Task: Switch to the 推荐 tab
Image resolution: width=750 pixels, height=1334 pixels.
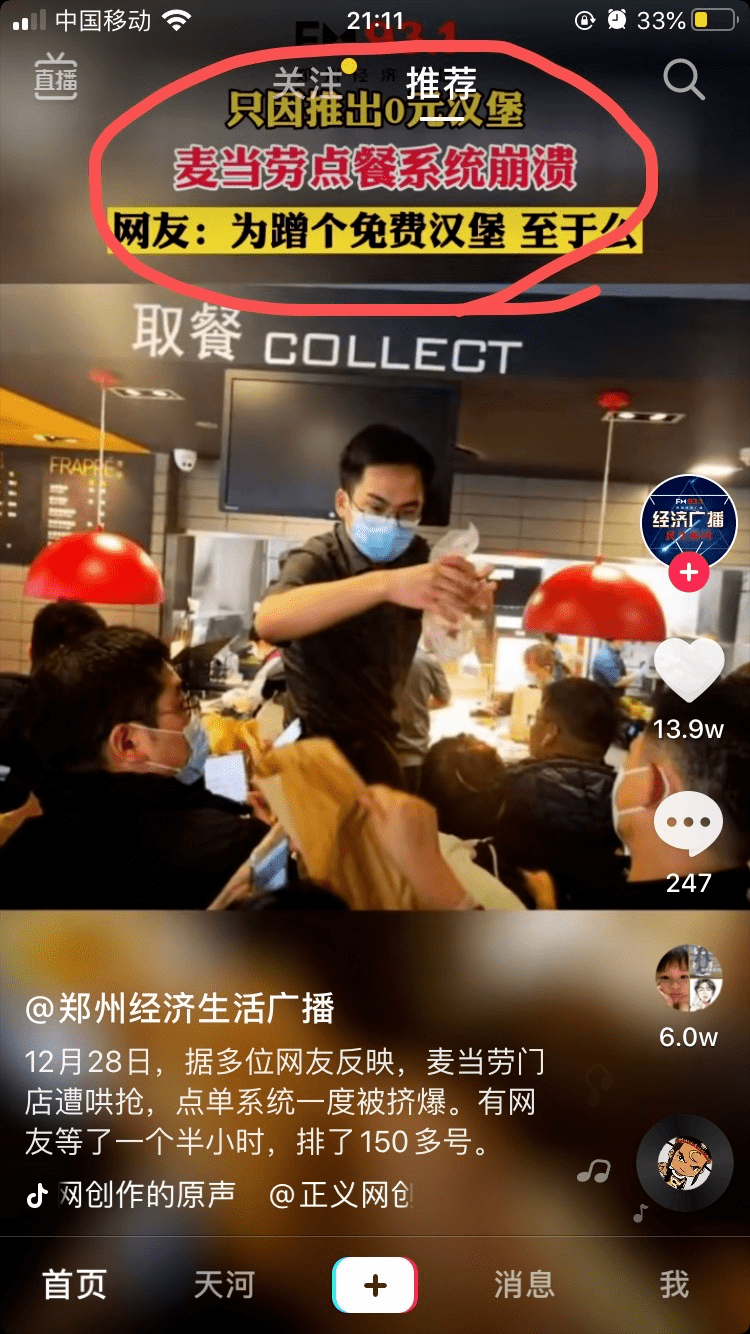Action: pyautogui.click(x=441, y=80)
